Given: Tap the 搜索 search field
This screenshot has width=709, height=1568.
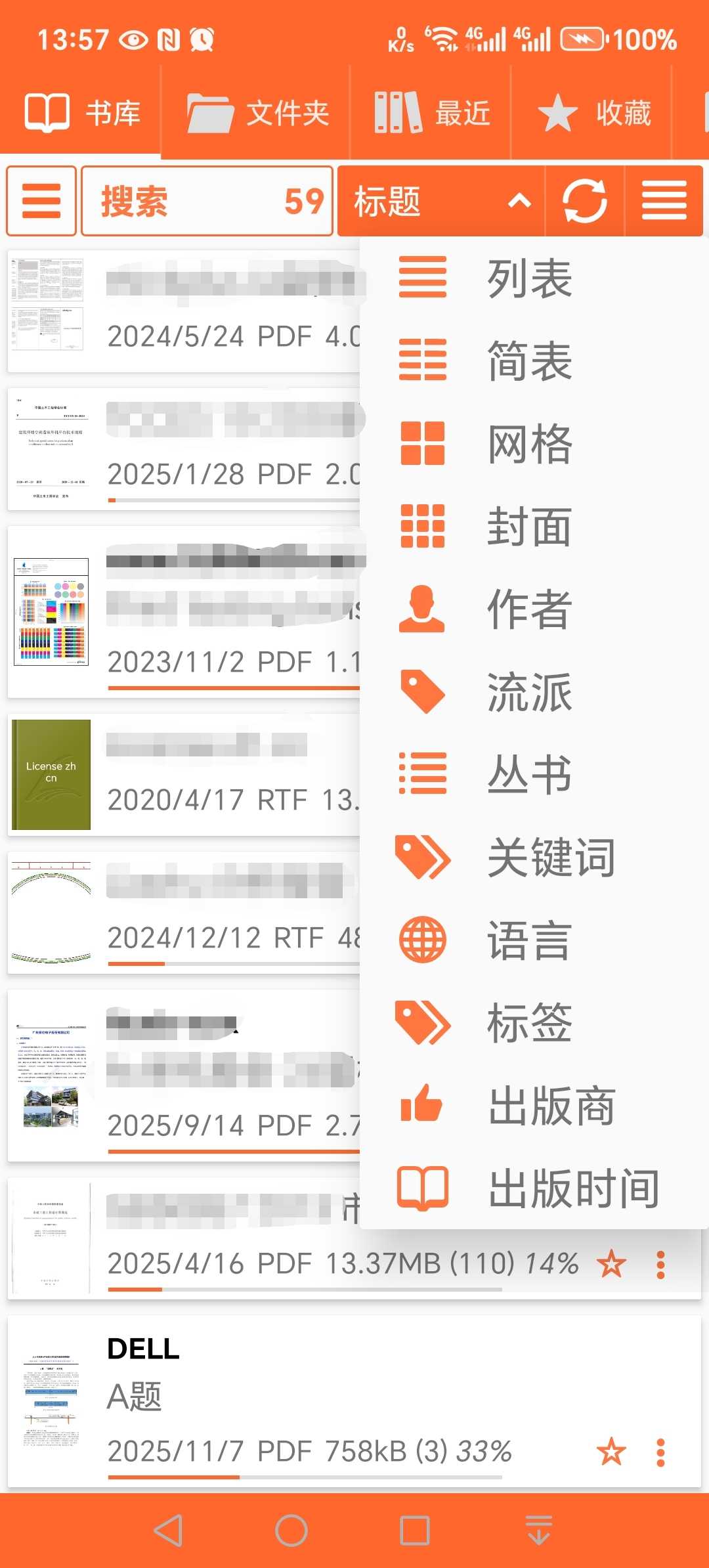Looking at the screenshot, I should 206,201.
